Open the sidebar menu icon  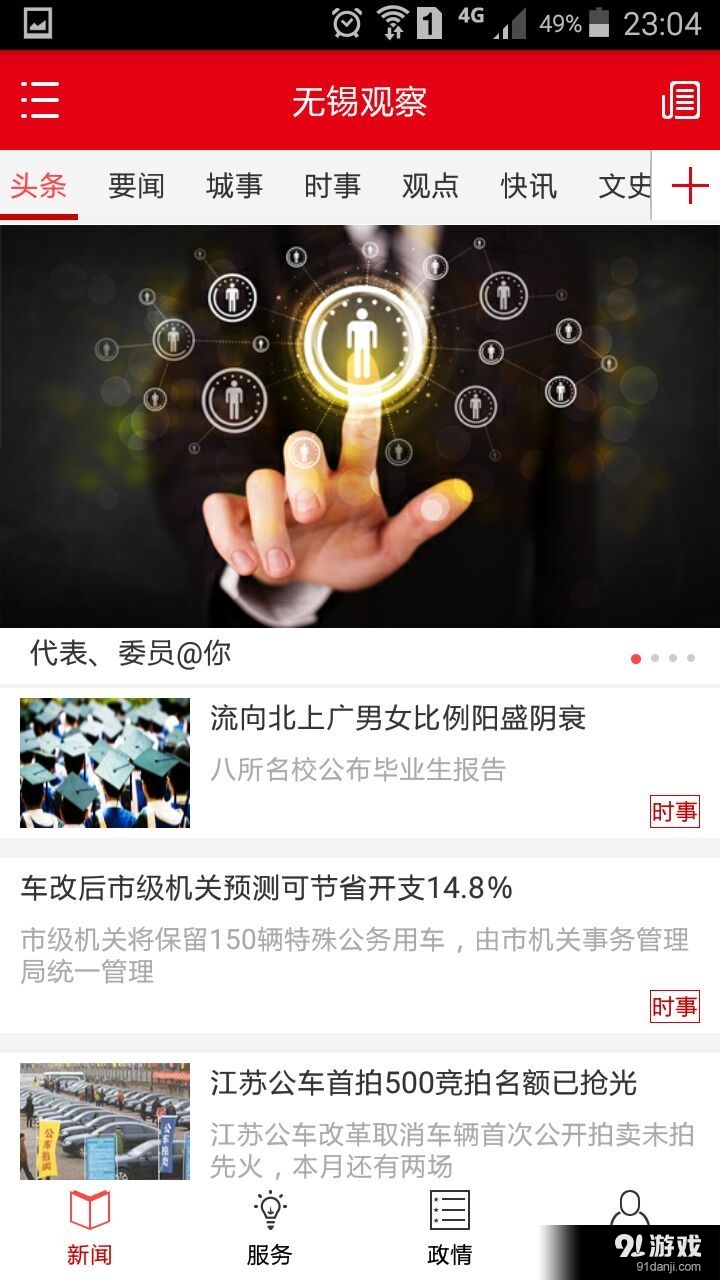pos(41,100)
